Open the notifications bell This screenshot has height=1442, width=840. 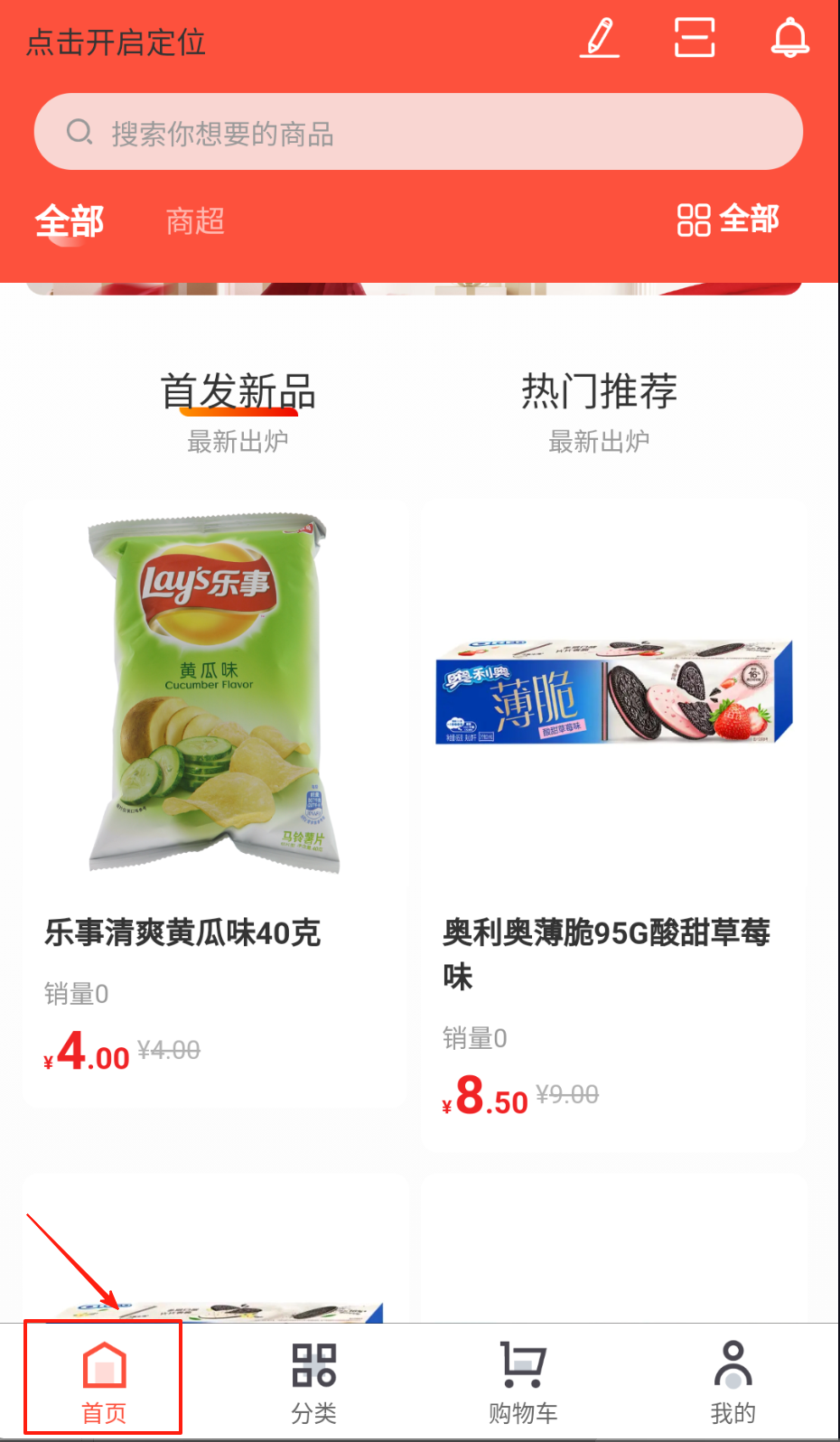(789, 38)
